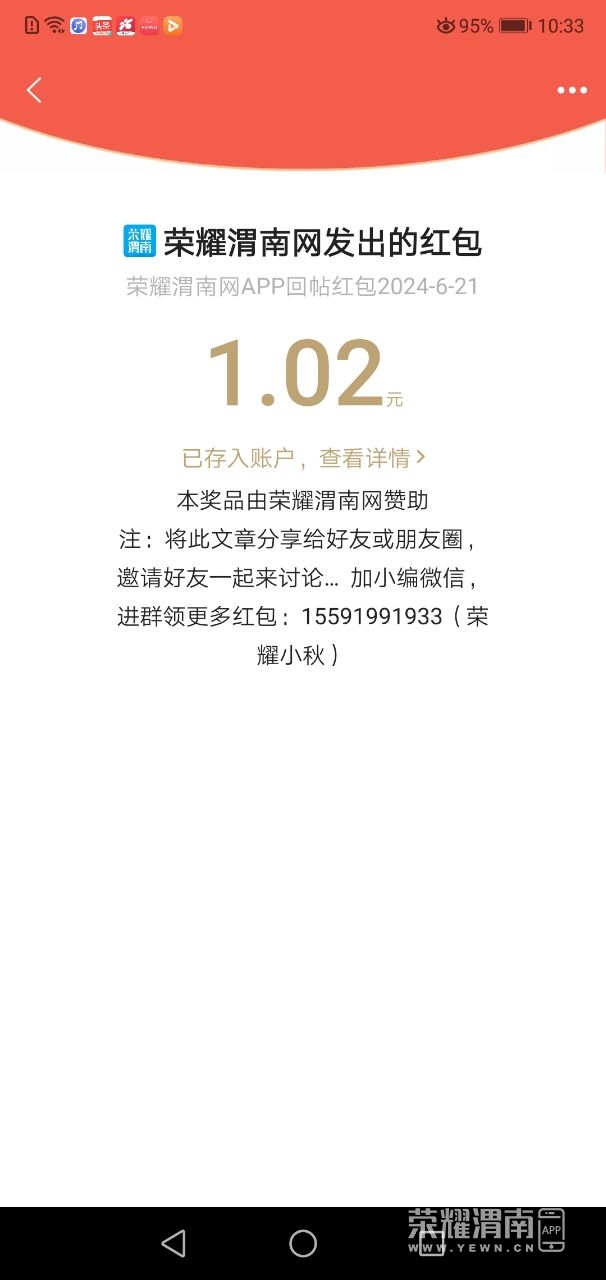
Task: Open the three-dot overflow menu
Action: [x=571, y=90]
